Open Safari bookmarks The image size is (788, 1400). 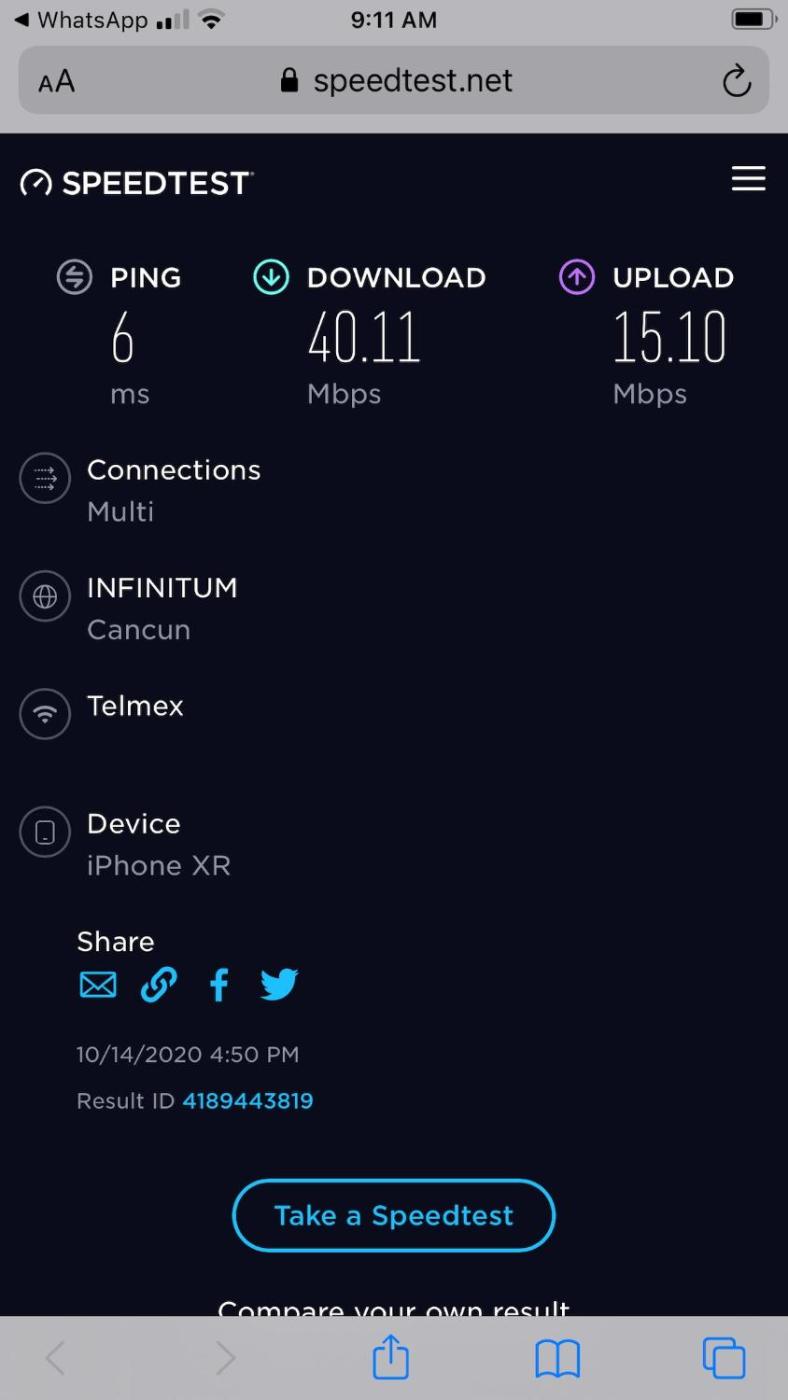pos(557,1359)
